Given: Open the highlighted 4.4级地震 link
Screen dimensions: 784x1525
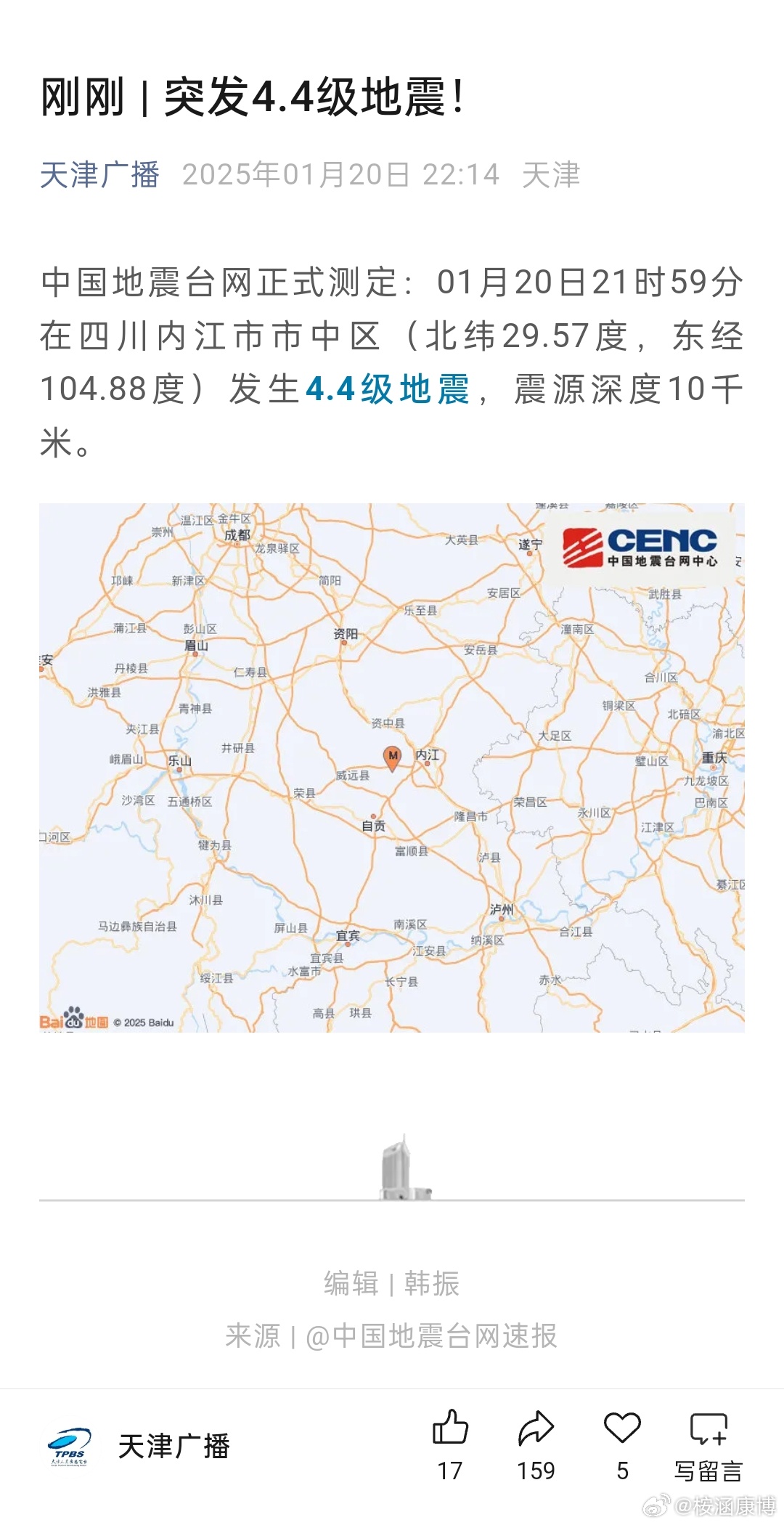Looking at the screenshot, I should coord(387,389).
